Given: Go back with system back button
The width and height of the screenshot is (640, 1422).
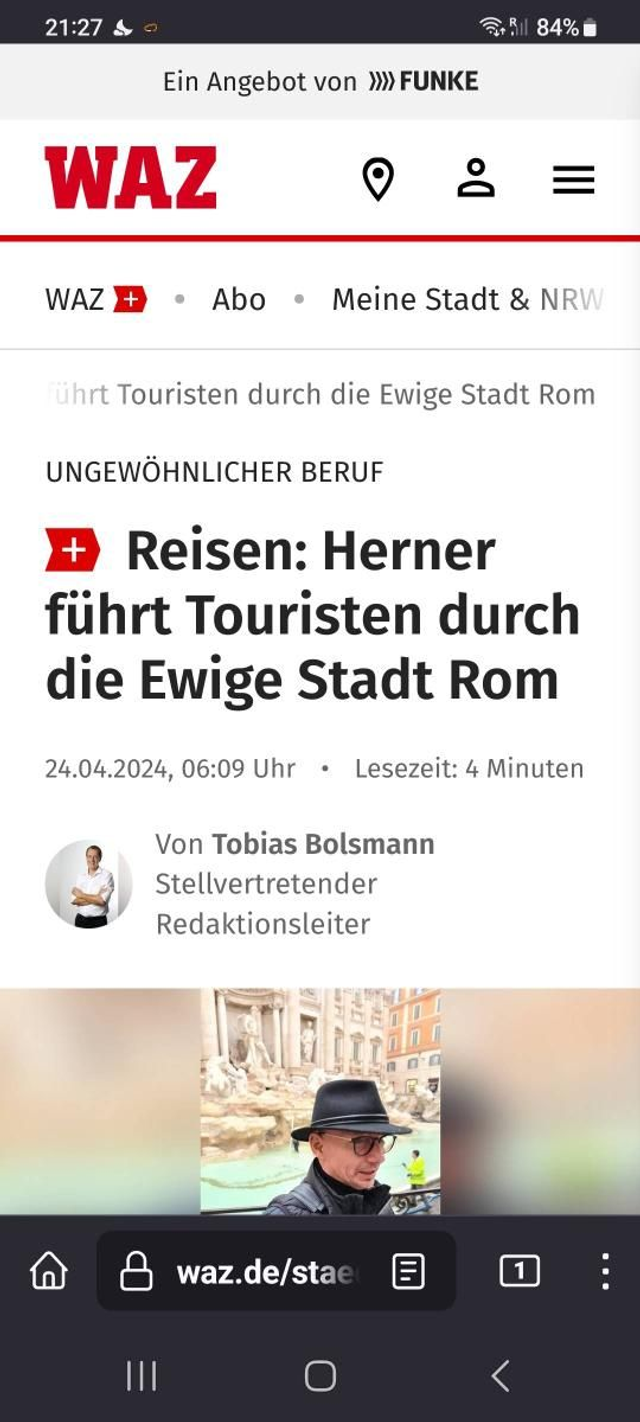Looking at the screenshot, I should coord(500,1376).
